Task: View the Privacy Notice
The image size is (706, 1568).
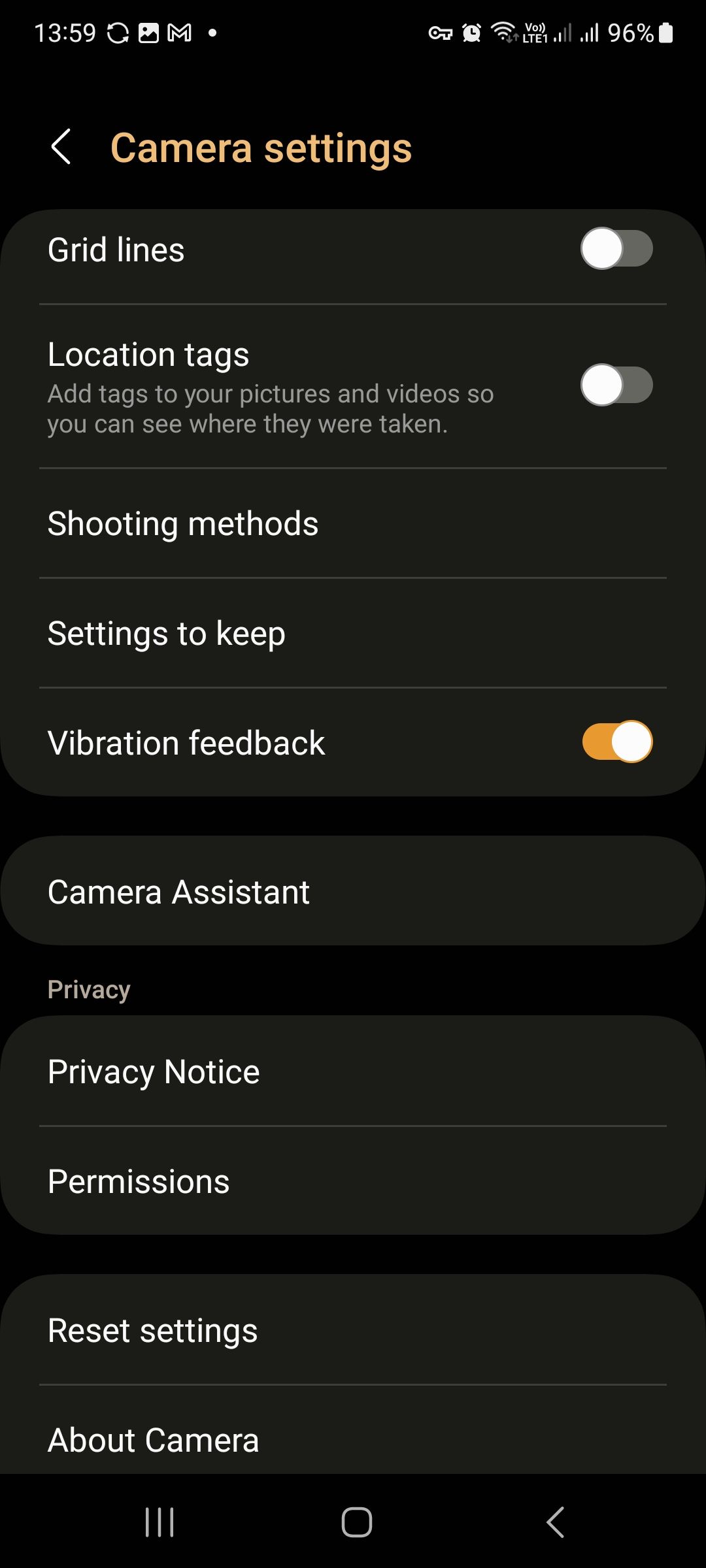Action: [x=353, y=1072]
